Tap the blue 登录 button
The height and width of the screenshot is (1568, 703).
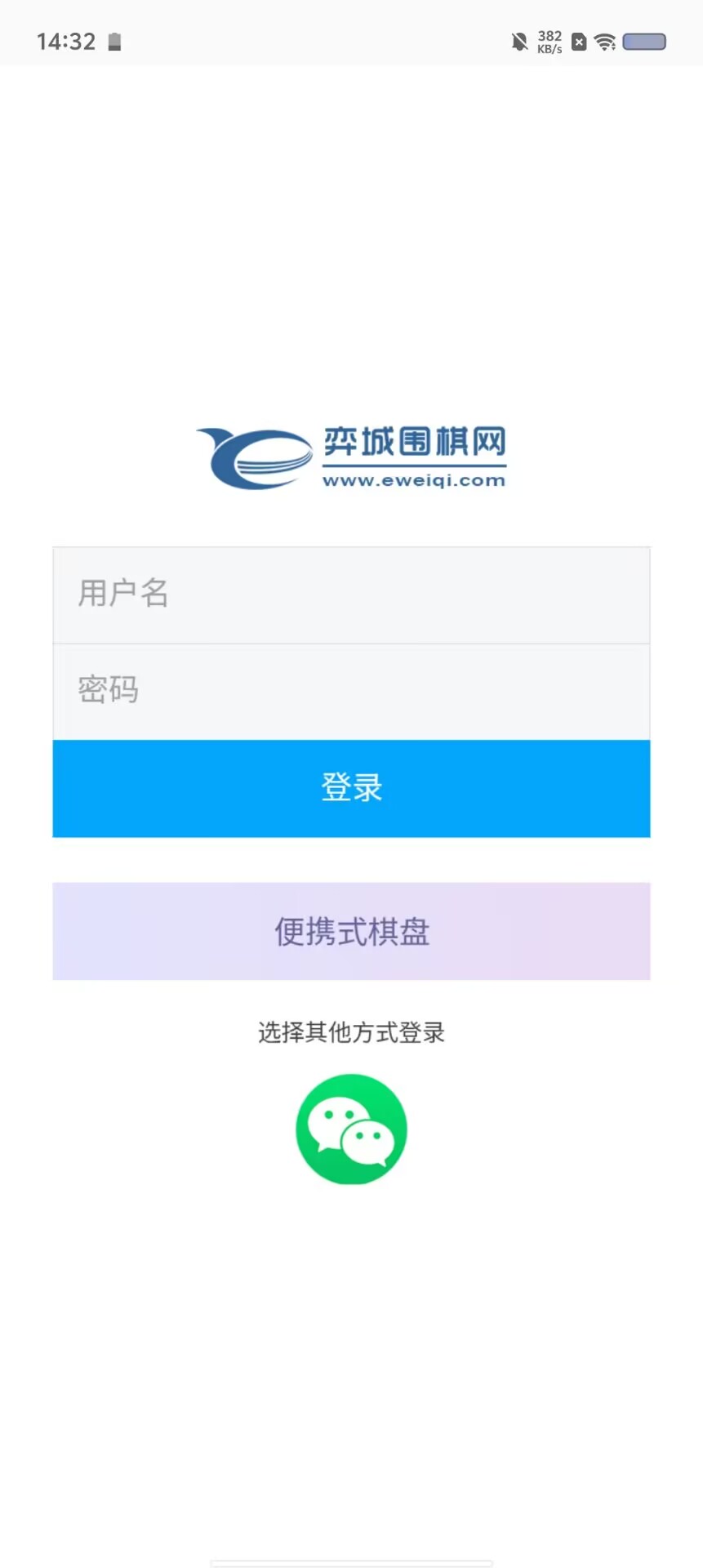point(351,788)
